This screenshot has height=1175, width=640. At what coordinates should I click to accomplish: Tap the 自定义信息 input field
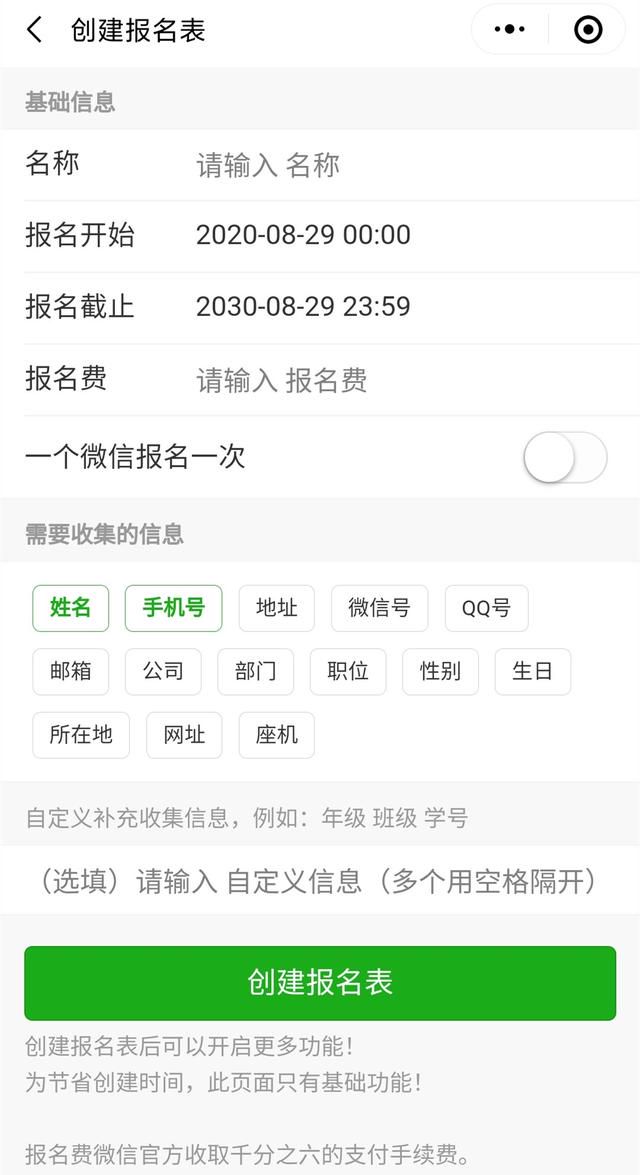(x=320, y=881)
